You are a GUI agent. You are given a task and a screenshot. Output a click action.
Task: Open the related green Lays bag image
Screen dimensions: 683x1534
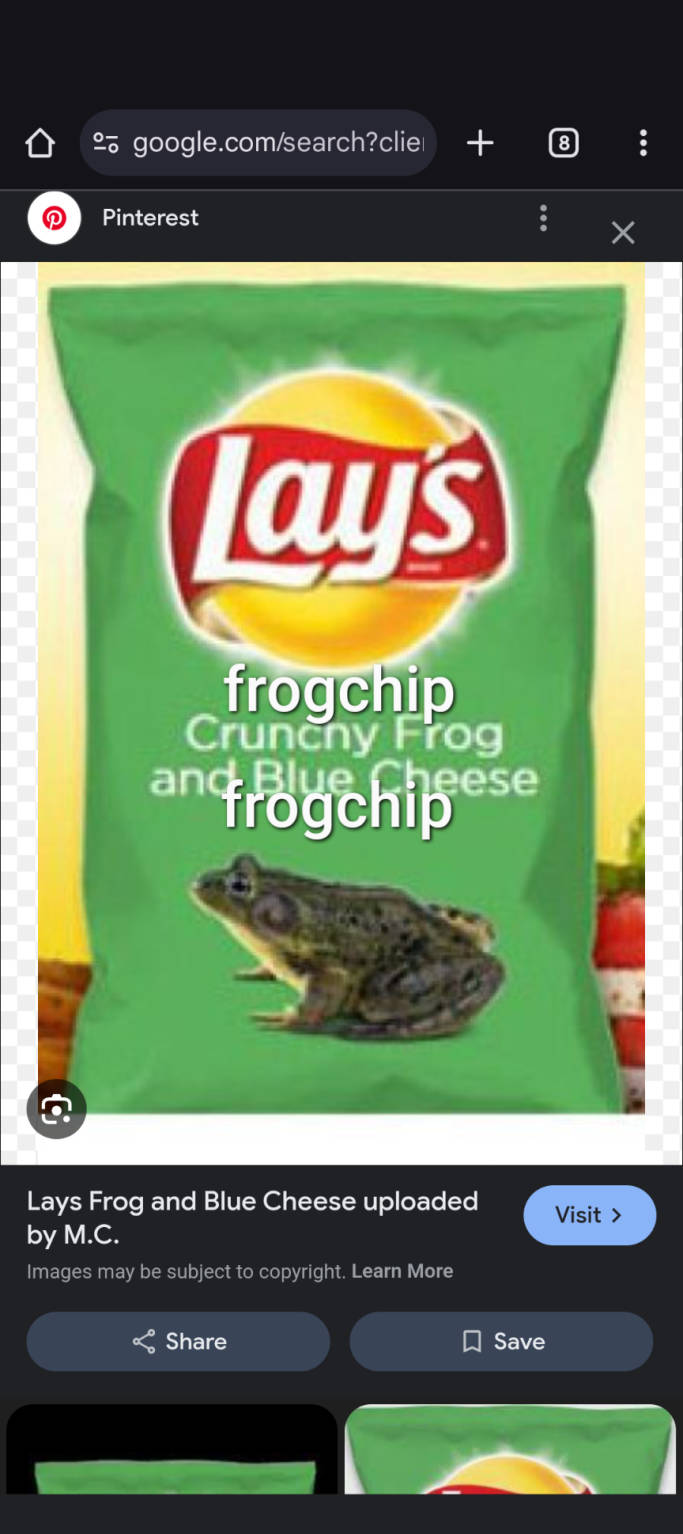pyautogui.click(x=510, y=1450)
